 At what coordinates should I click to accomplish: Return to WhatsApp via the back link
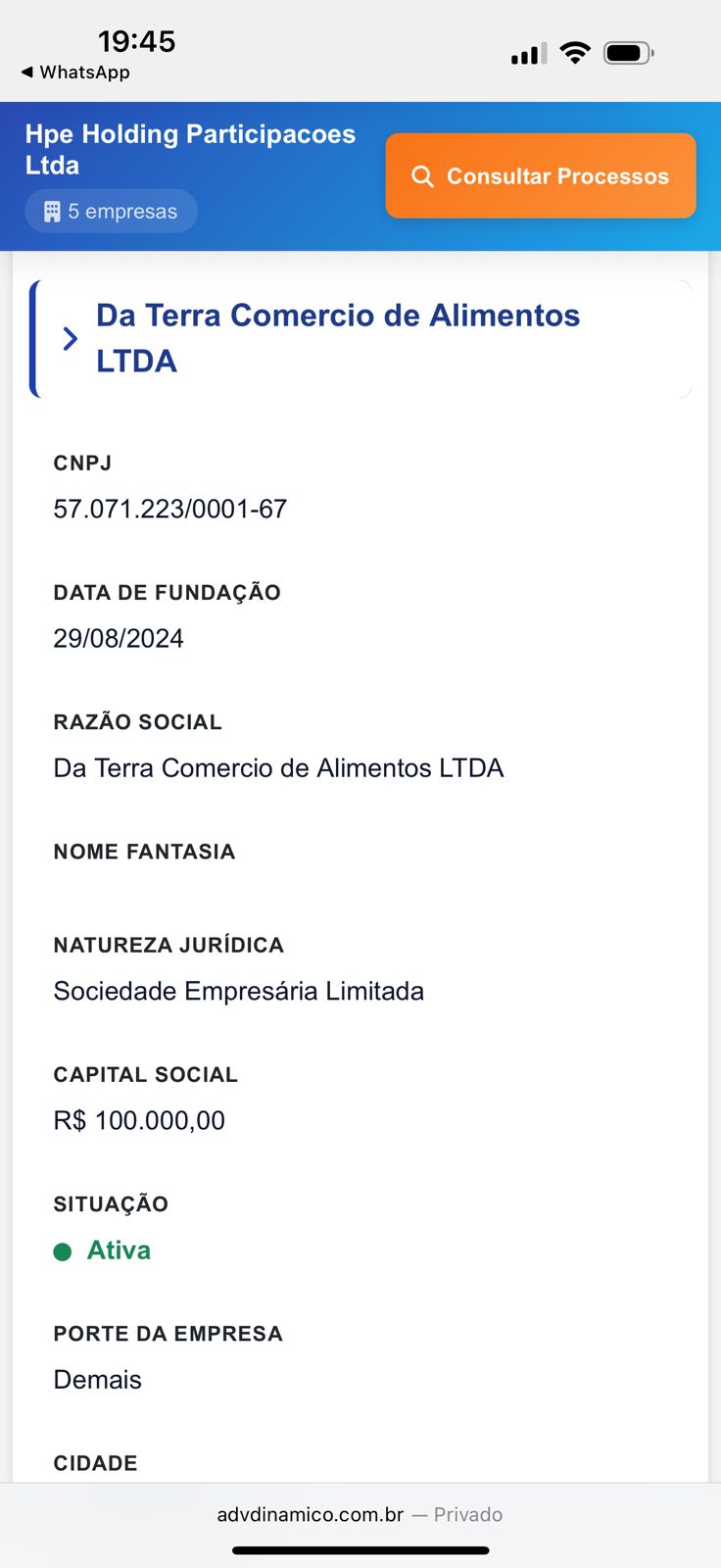(x=75, y=73)
